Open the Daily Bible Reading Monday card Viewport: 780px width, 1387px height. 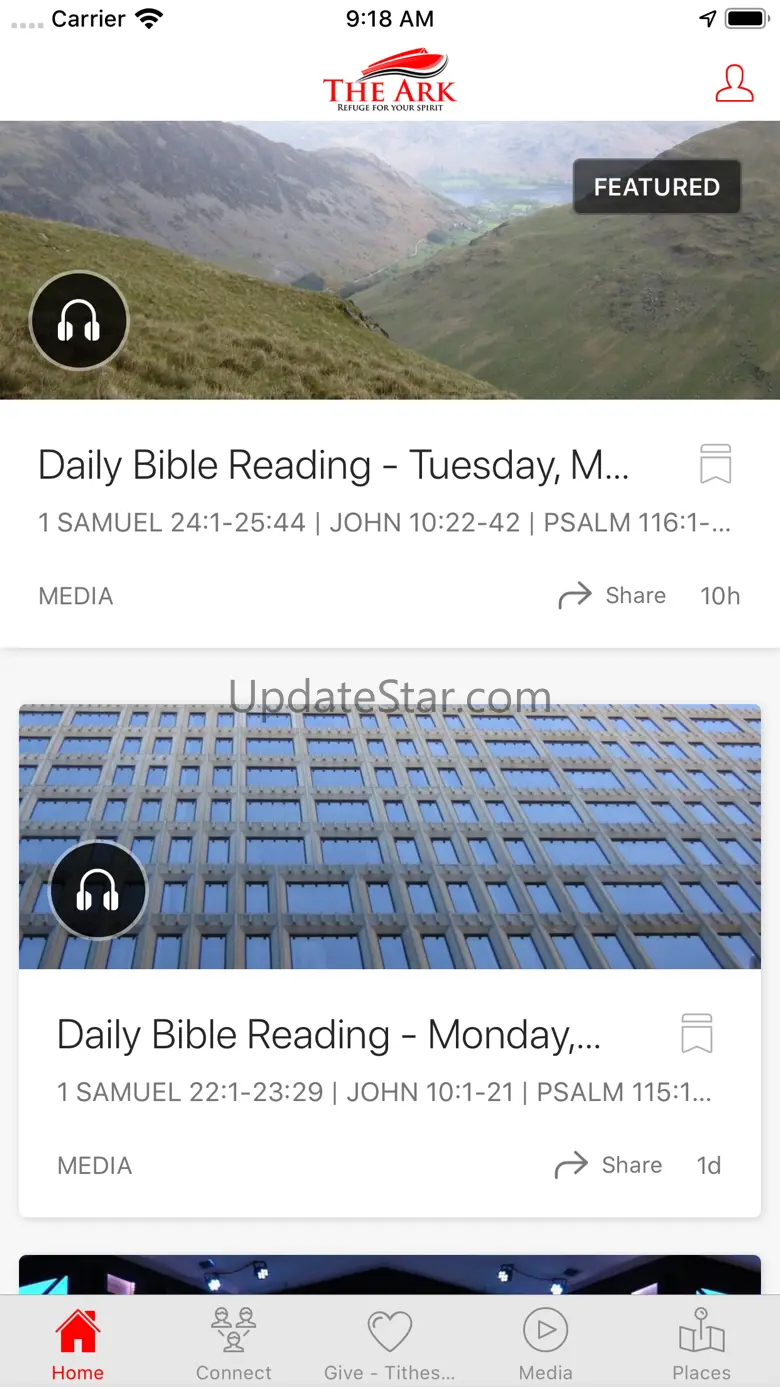pos(328,1035)
